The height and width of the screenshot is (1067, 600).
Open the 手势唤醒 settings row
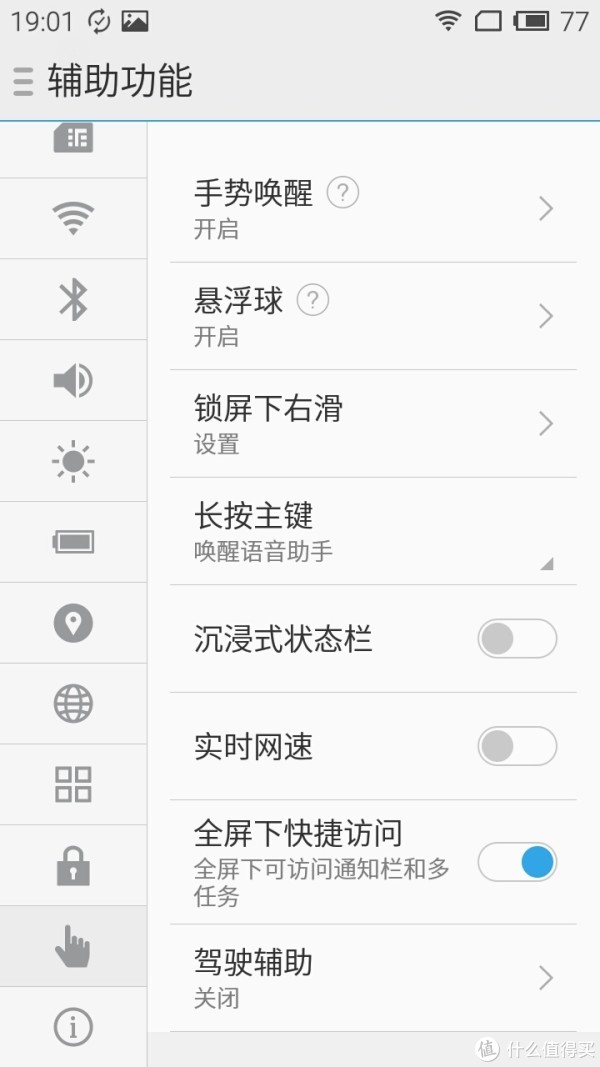tap(373, 209)
